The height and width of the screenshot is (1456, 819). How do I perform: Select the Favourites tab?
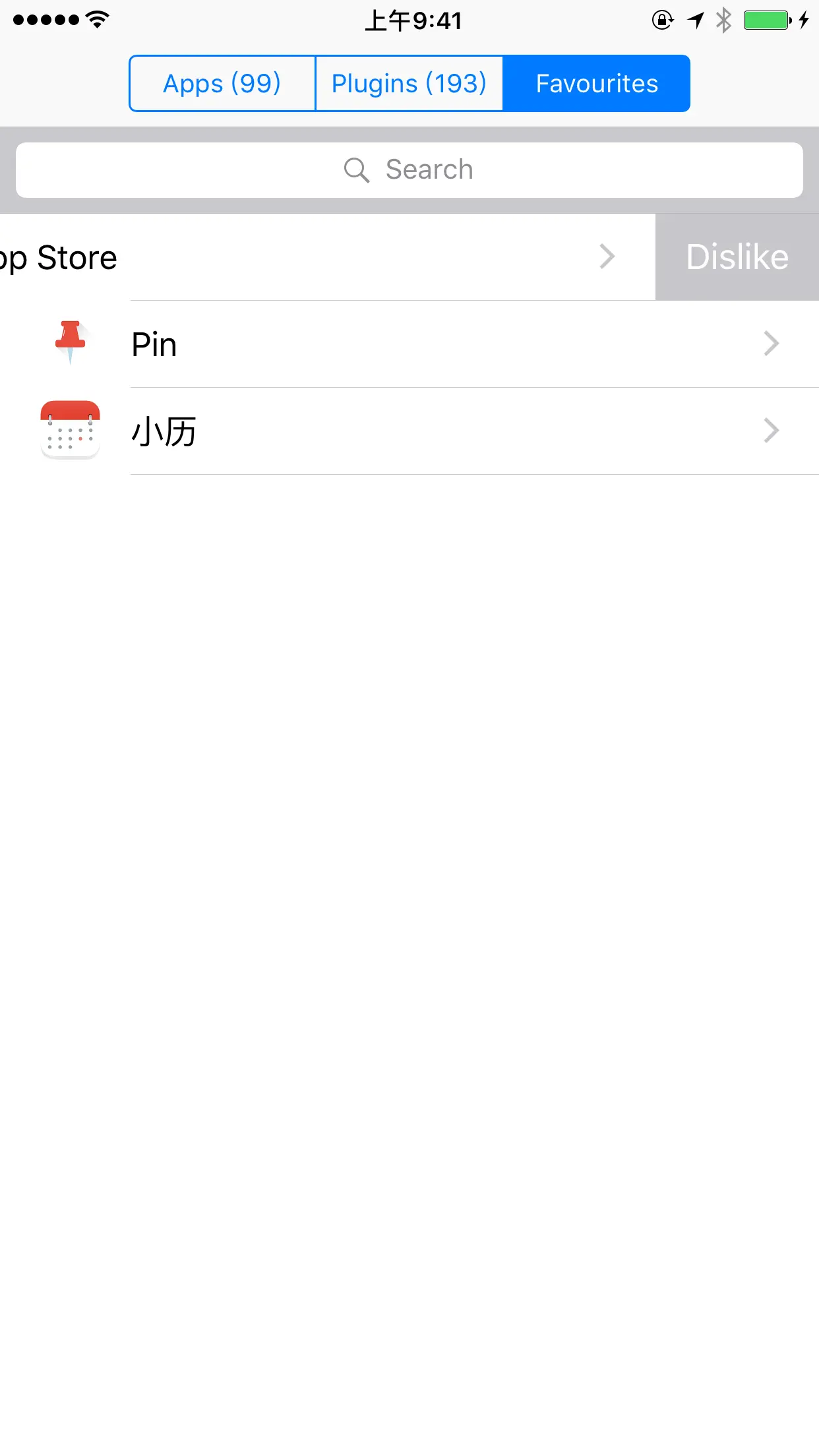click(x=596, y=84)
